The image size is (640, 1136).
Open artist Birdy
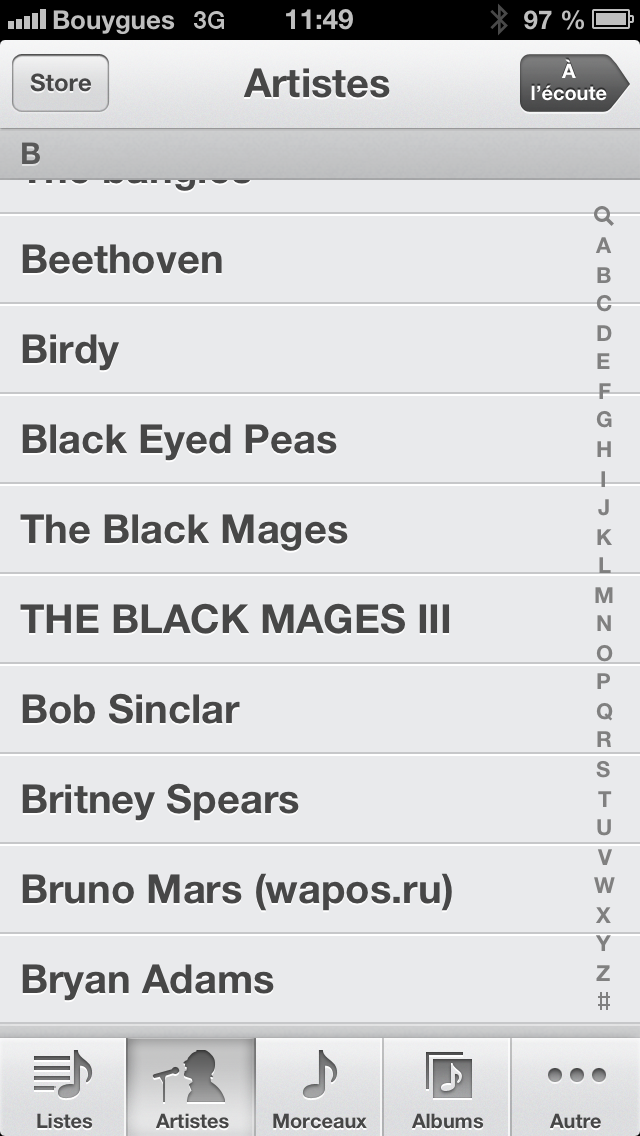tap(290, 350)
